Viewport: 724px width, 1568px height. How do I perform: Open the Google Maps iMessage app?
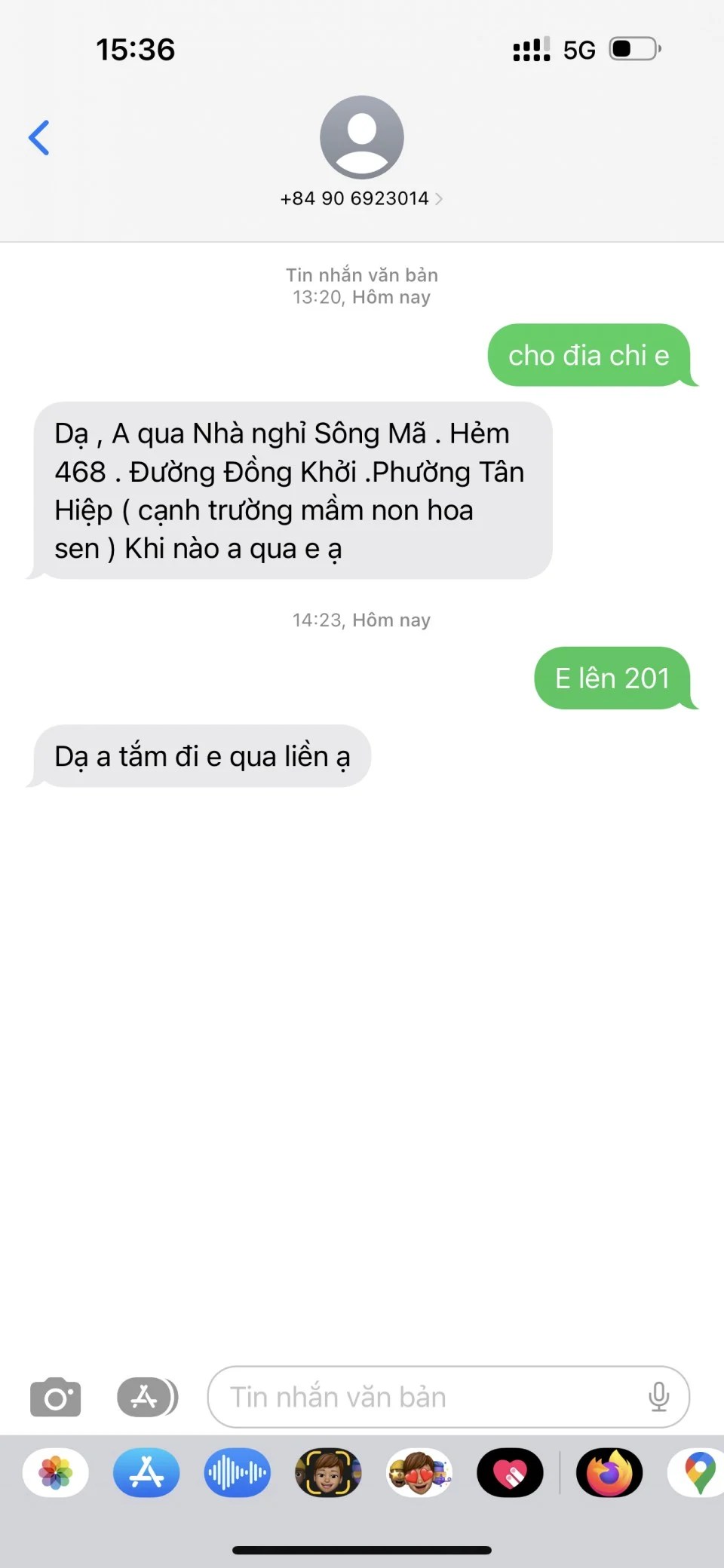(x=698, y=1472)
